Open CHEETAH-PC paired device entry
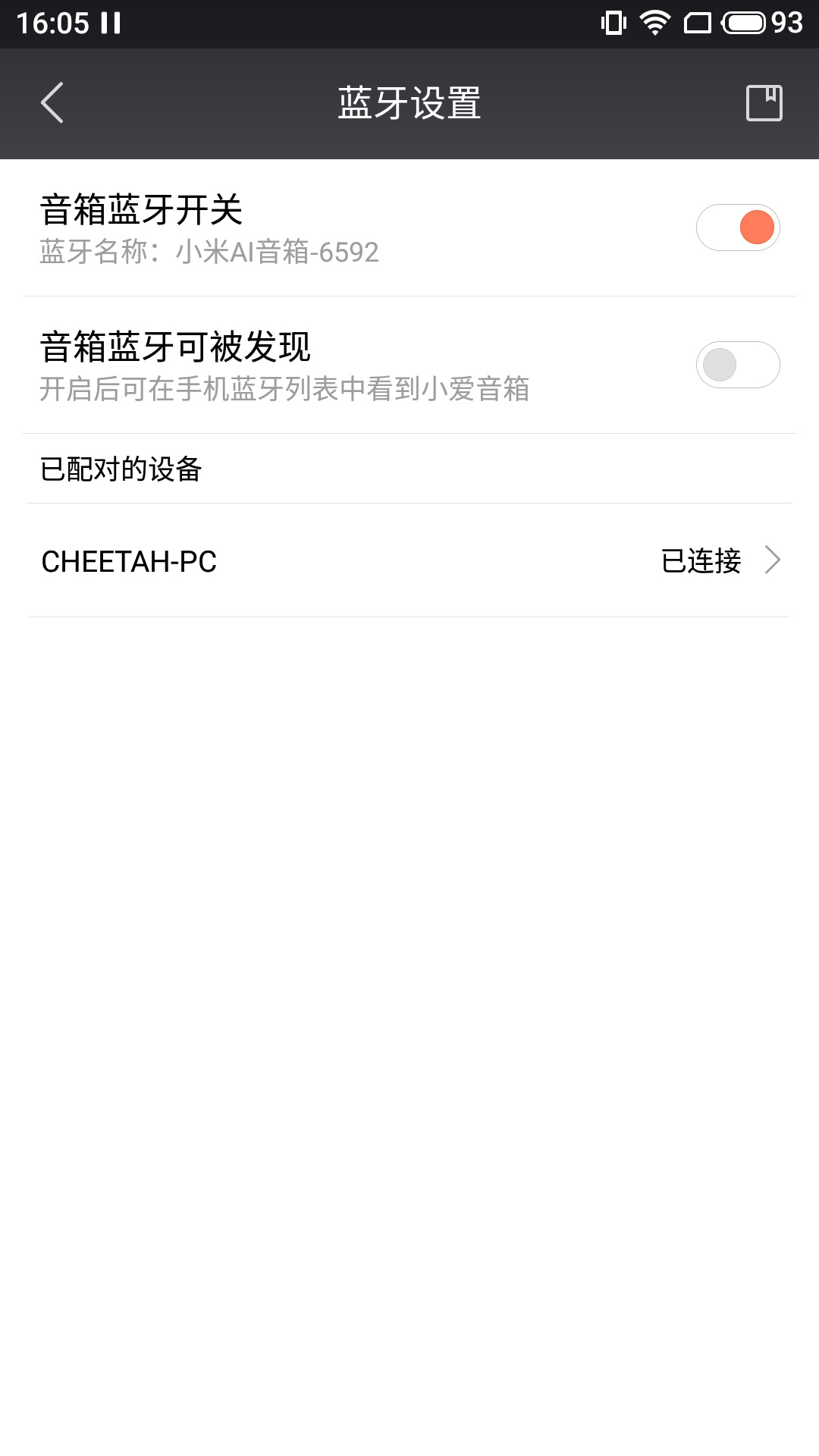Viewport: 819px width, 1456px height. click(x=129, y=562)
